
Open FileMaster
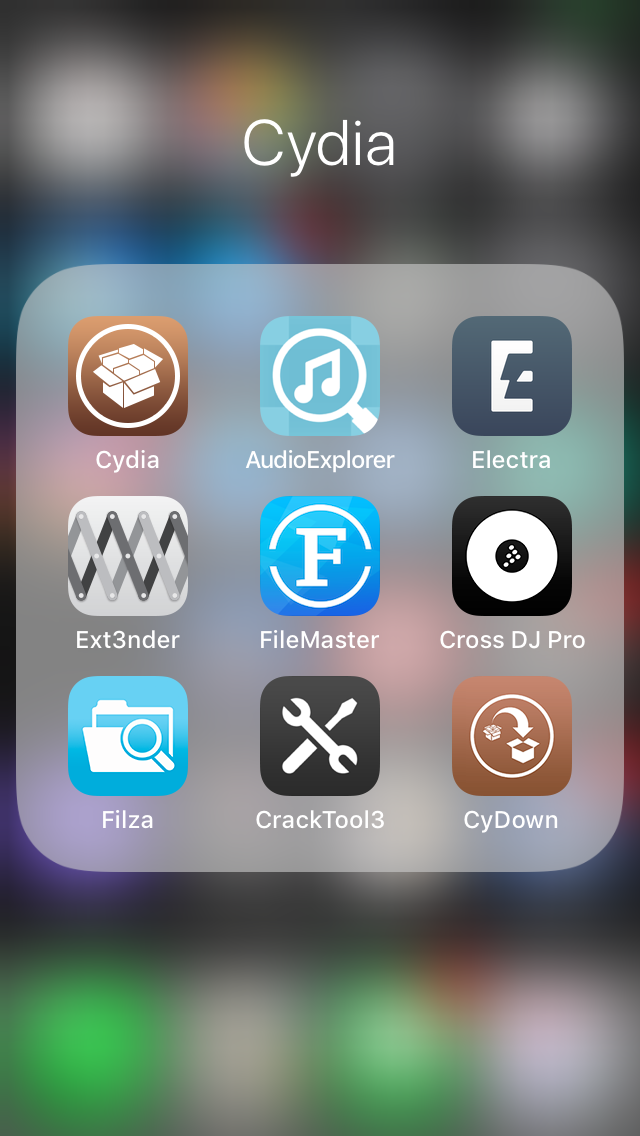[320, 556]
